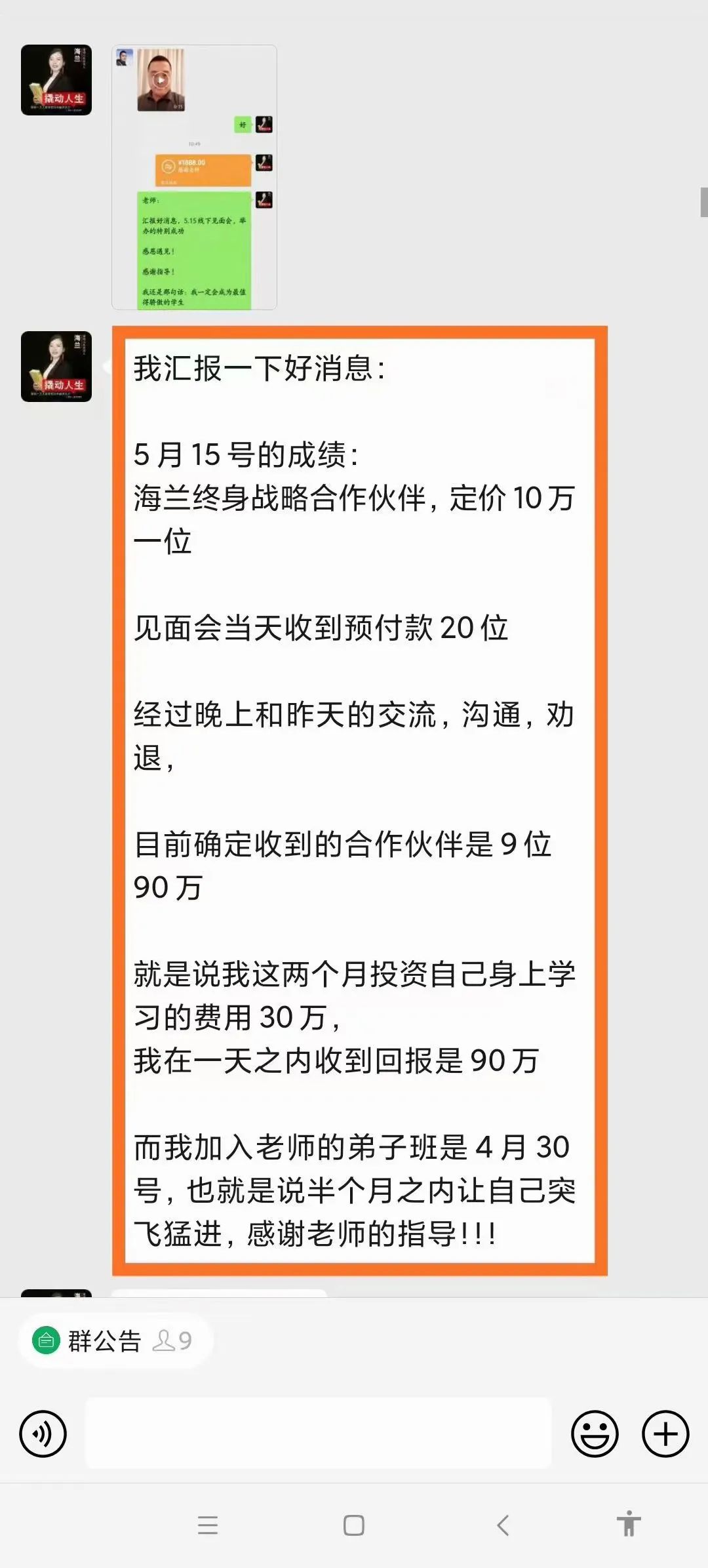Switch to voice message input
This screenshot has width=708, height=1568.
43,1434
